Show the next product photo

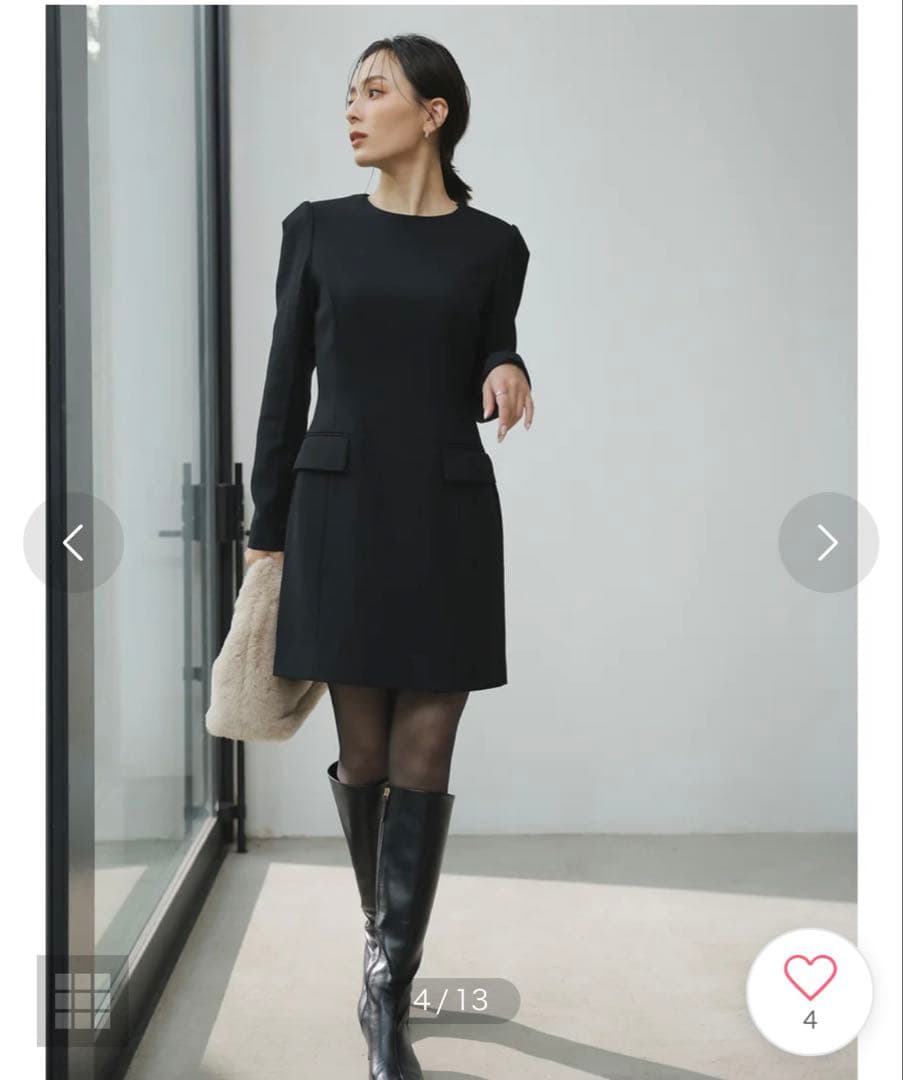[827, 542]
